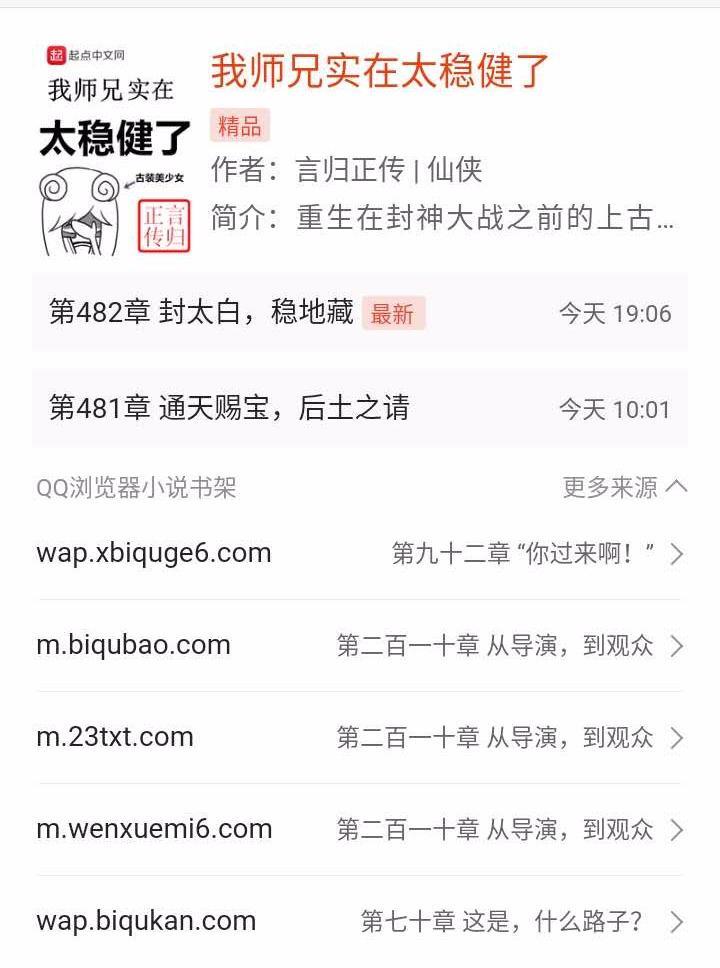Open the wap.xbiquge6.com source
Image resolution: width=720 pixels, height=968 pixels.
click(x=360, y=553)
